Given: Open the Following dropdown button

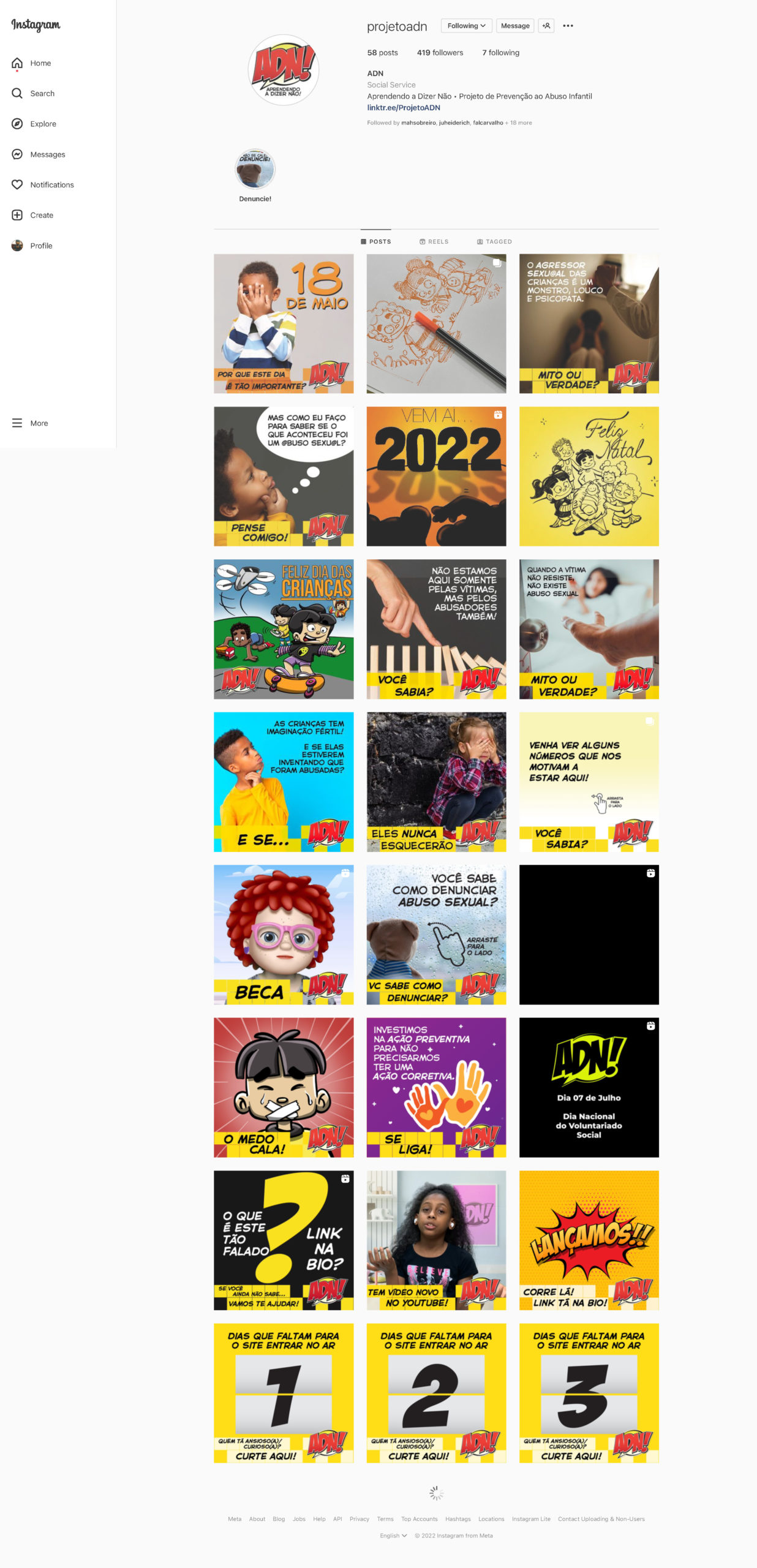Looking at the screenshot, I should tap(466, 26).
